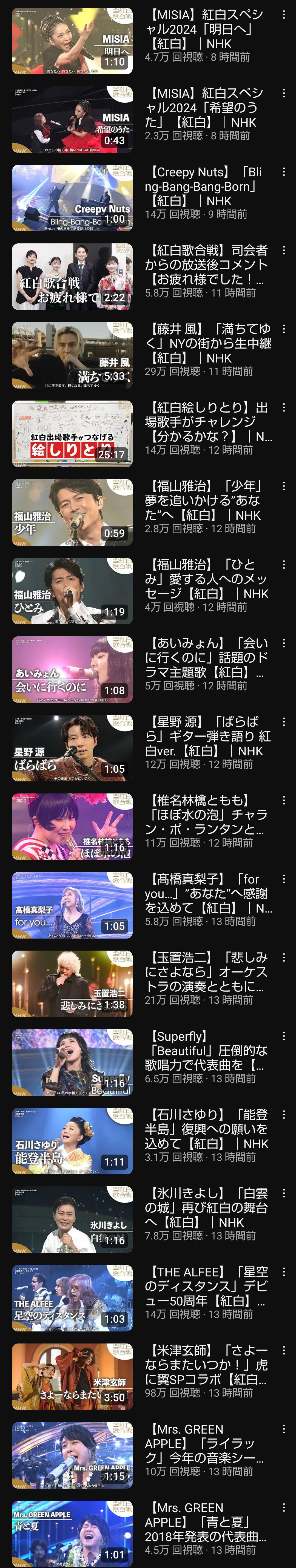
Task: Play Mrs. GREEN APPLE「青と夏」video
Action: 72,1533
